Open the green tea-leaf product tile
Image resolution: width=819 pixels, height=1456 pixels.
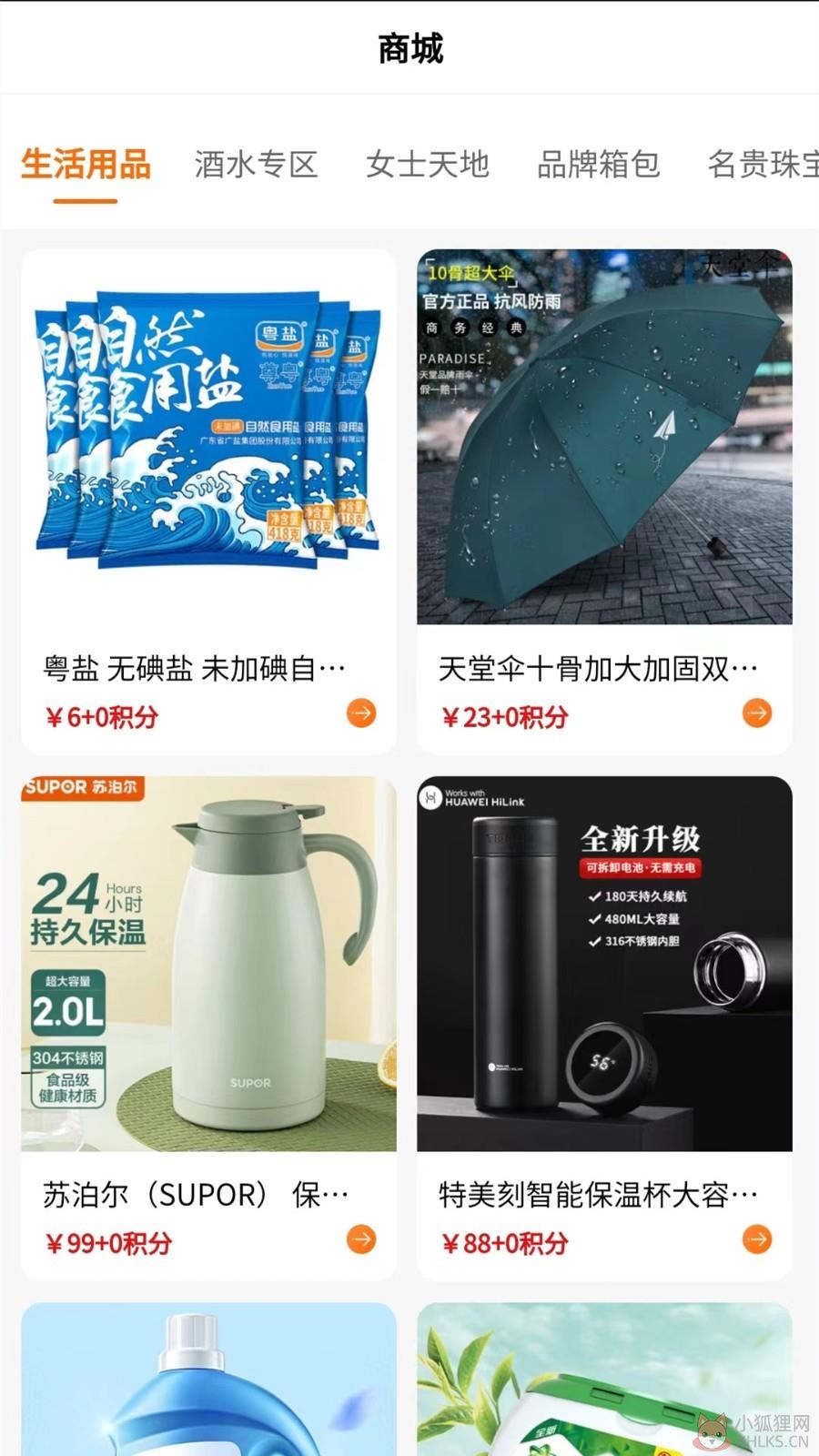point(604,1379)
